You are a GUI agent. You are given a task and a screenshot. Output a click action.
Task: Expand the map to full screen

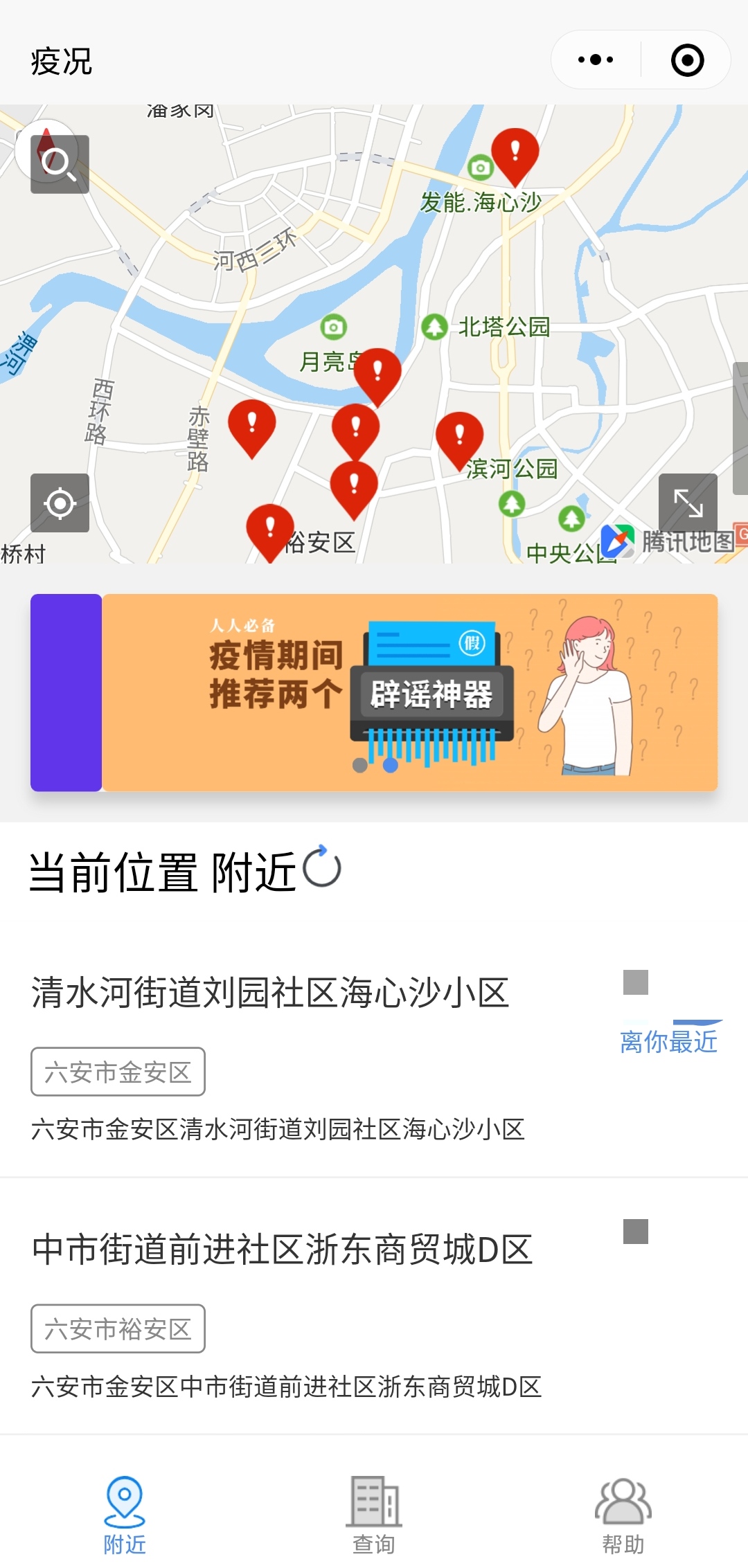click(688, 503)
